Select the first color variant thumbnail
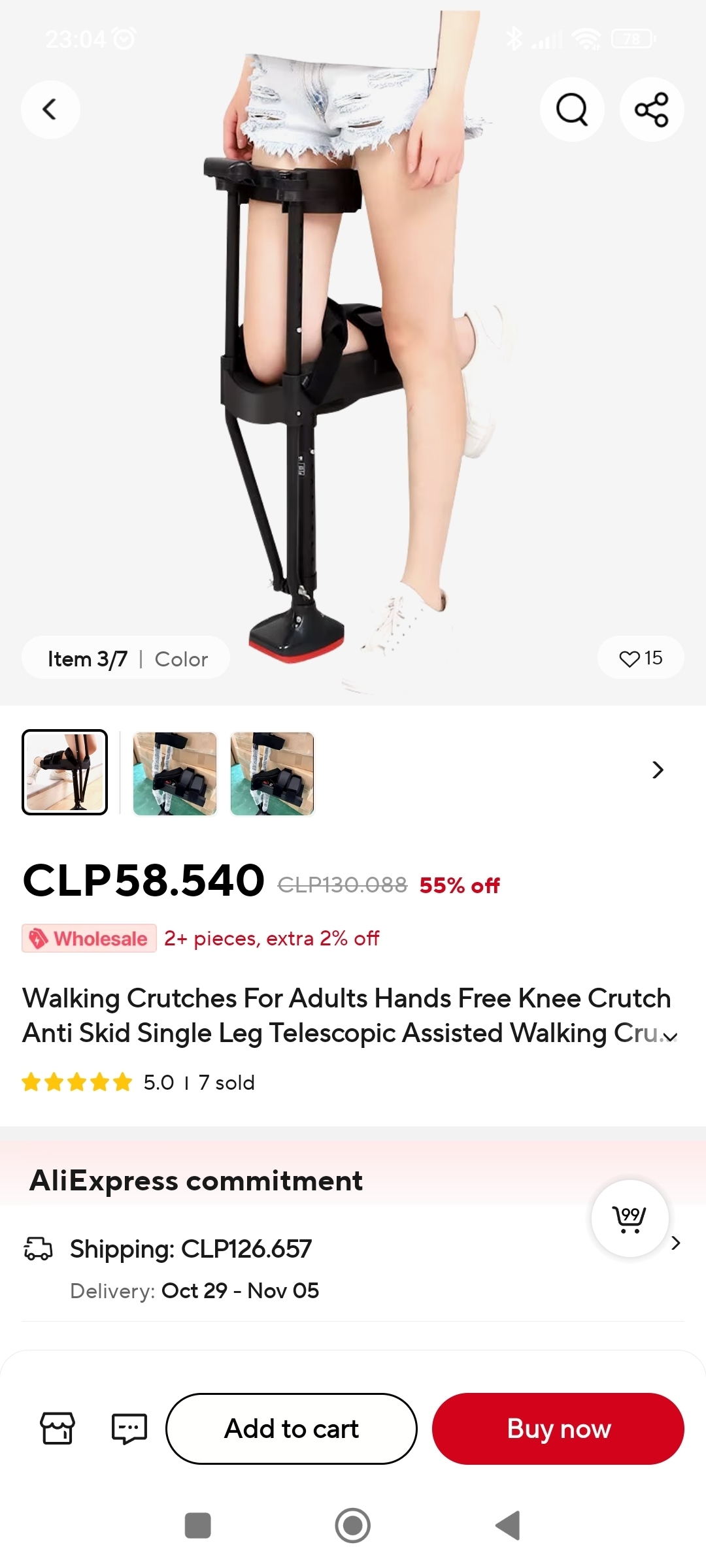This screenshot has height=1568, width=706. (x=65, y=772)
